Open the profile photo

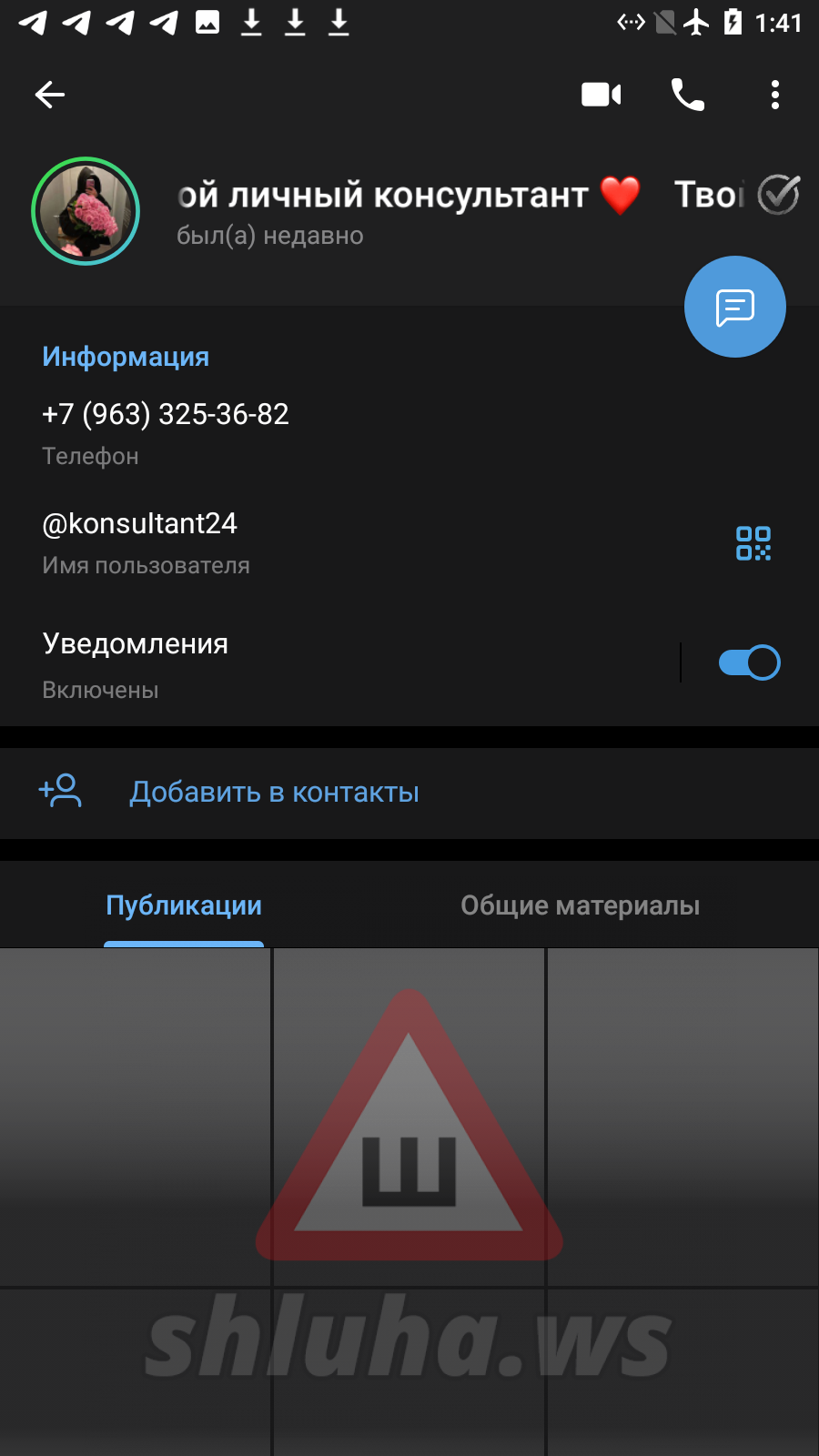[x=86, y=211]
